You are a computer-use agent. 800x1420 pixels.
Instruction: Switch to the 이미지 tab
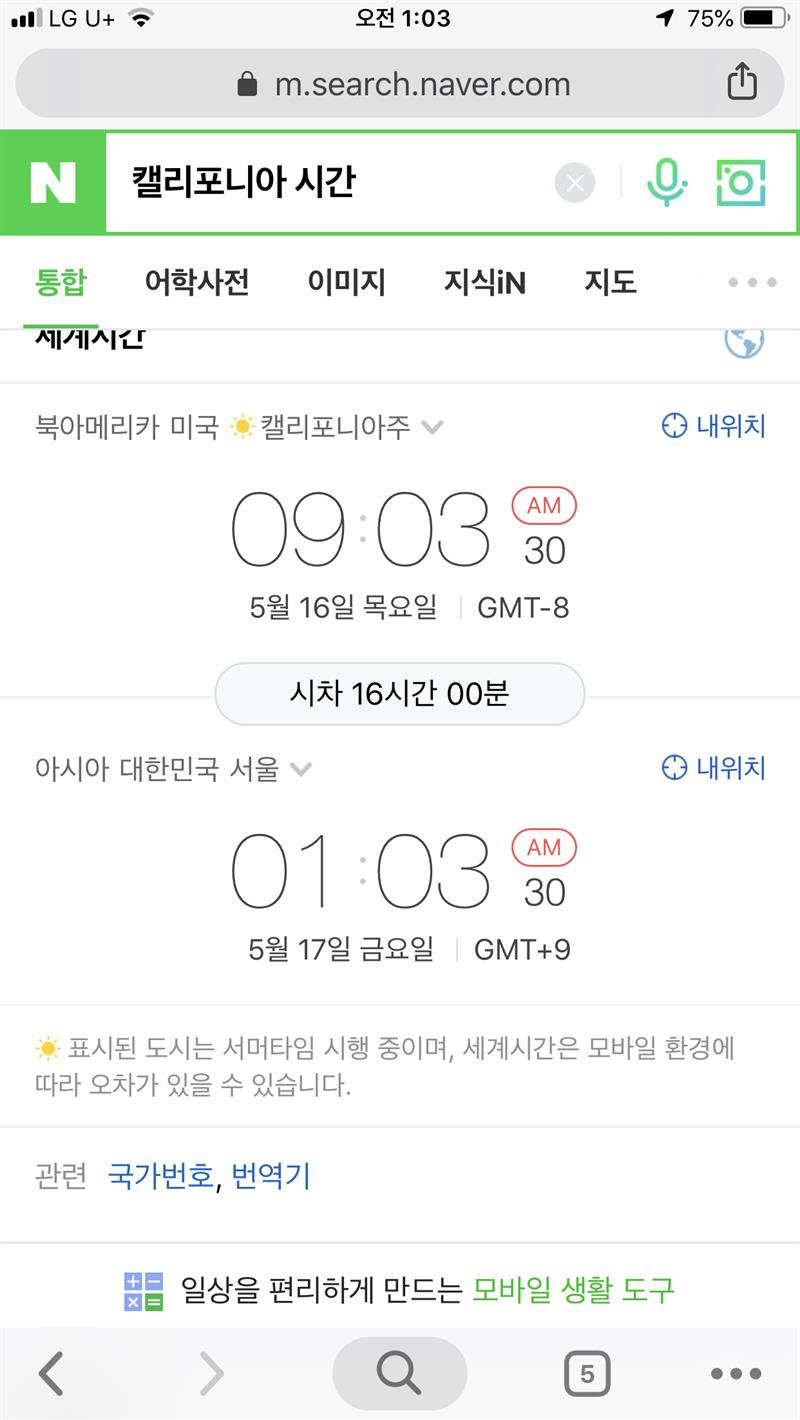[346, 282]
